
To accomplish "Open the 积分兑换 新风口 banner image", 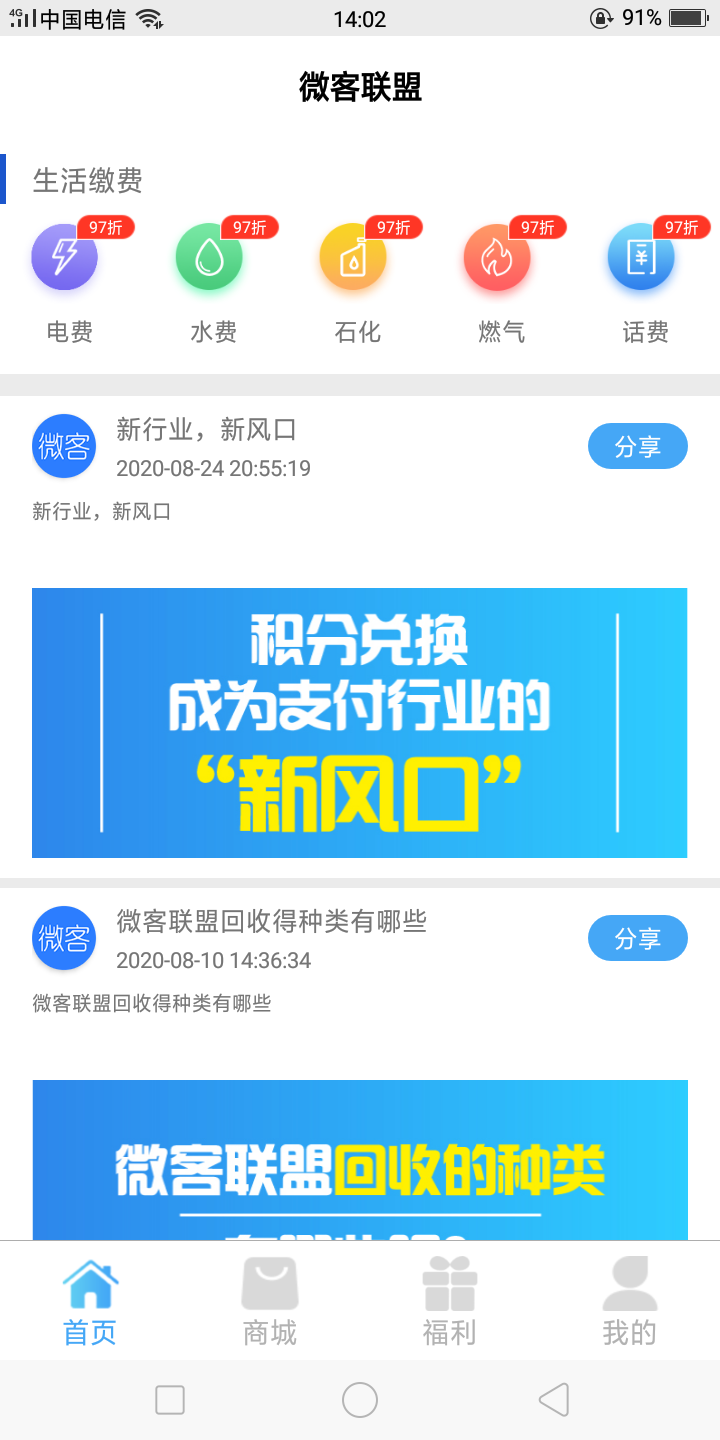I will [x=359, y=722].
